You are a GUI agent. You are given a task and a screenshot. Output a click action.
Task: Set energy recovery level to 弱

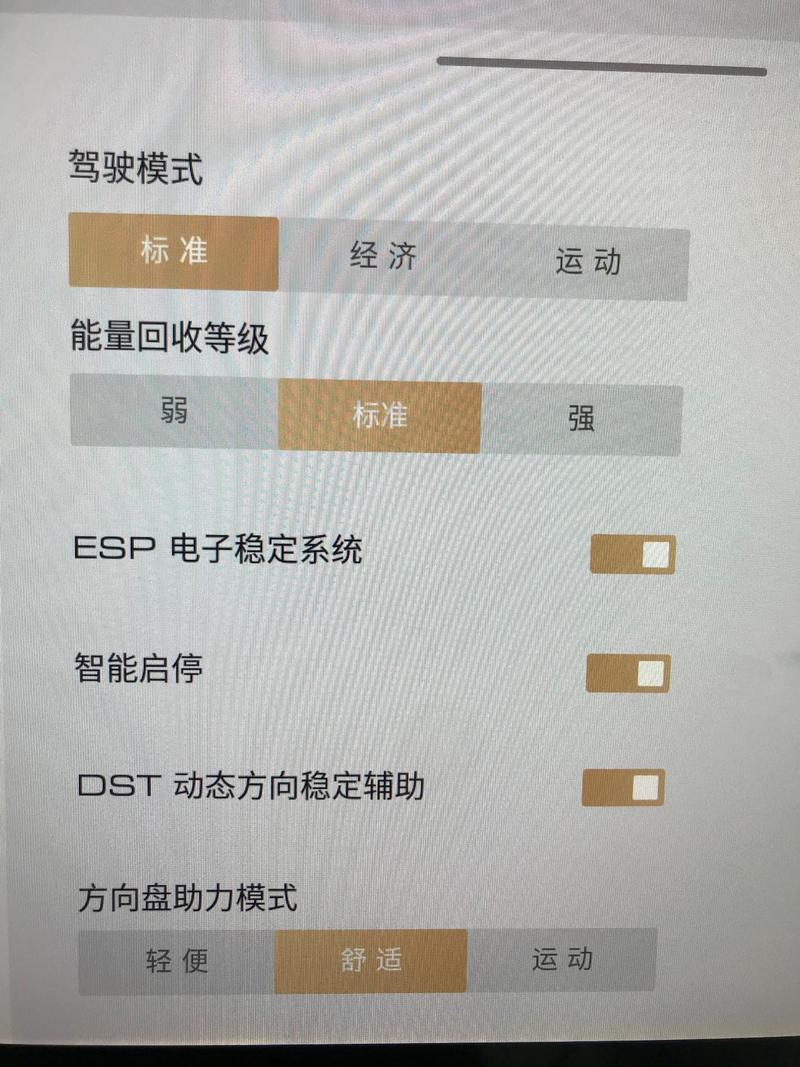coord(174,411)
